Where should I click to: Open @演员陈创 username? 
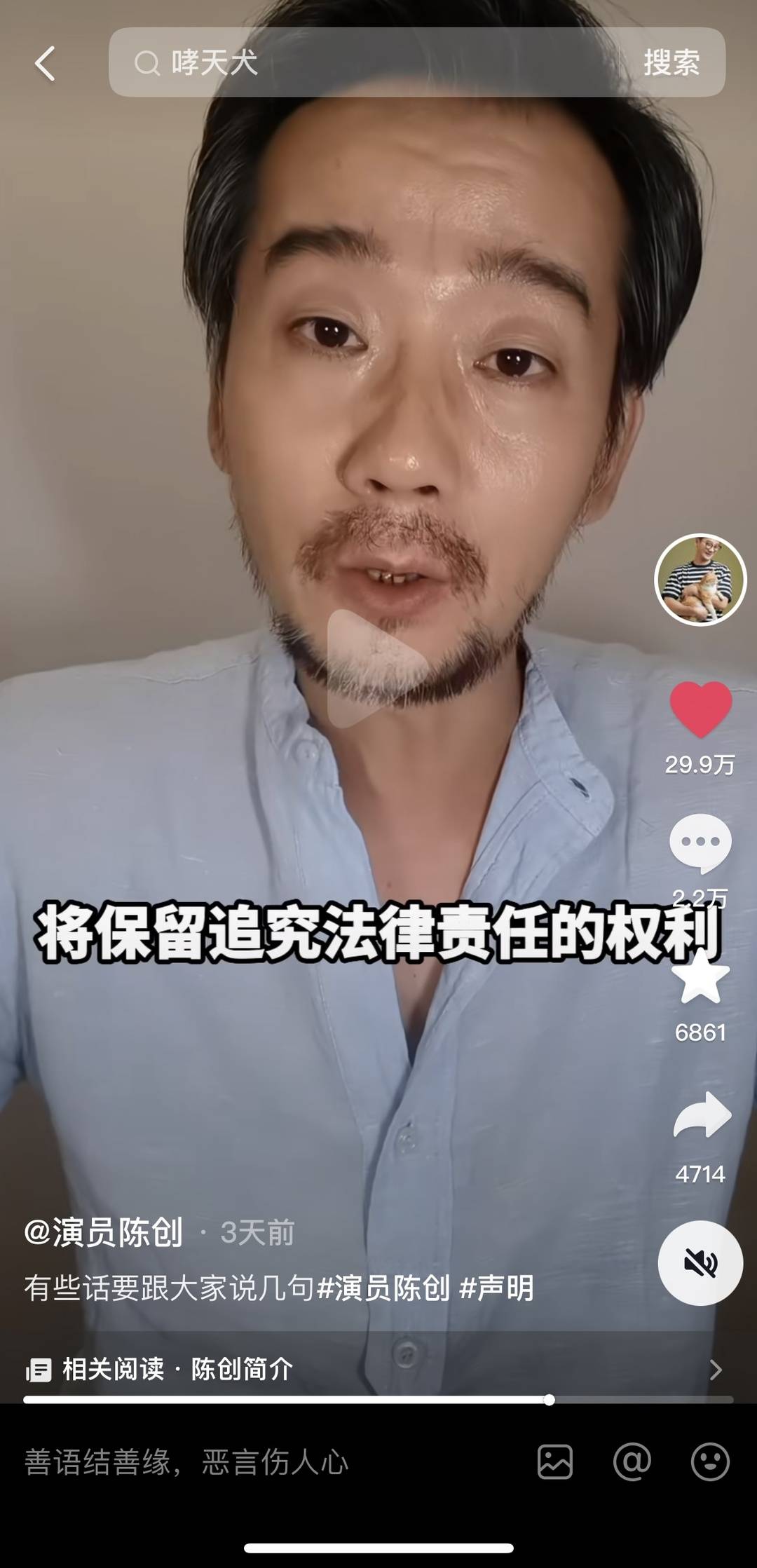pyautogui.click(x=104, y=1232)
